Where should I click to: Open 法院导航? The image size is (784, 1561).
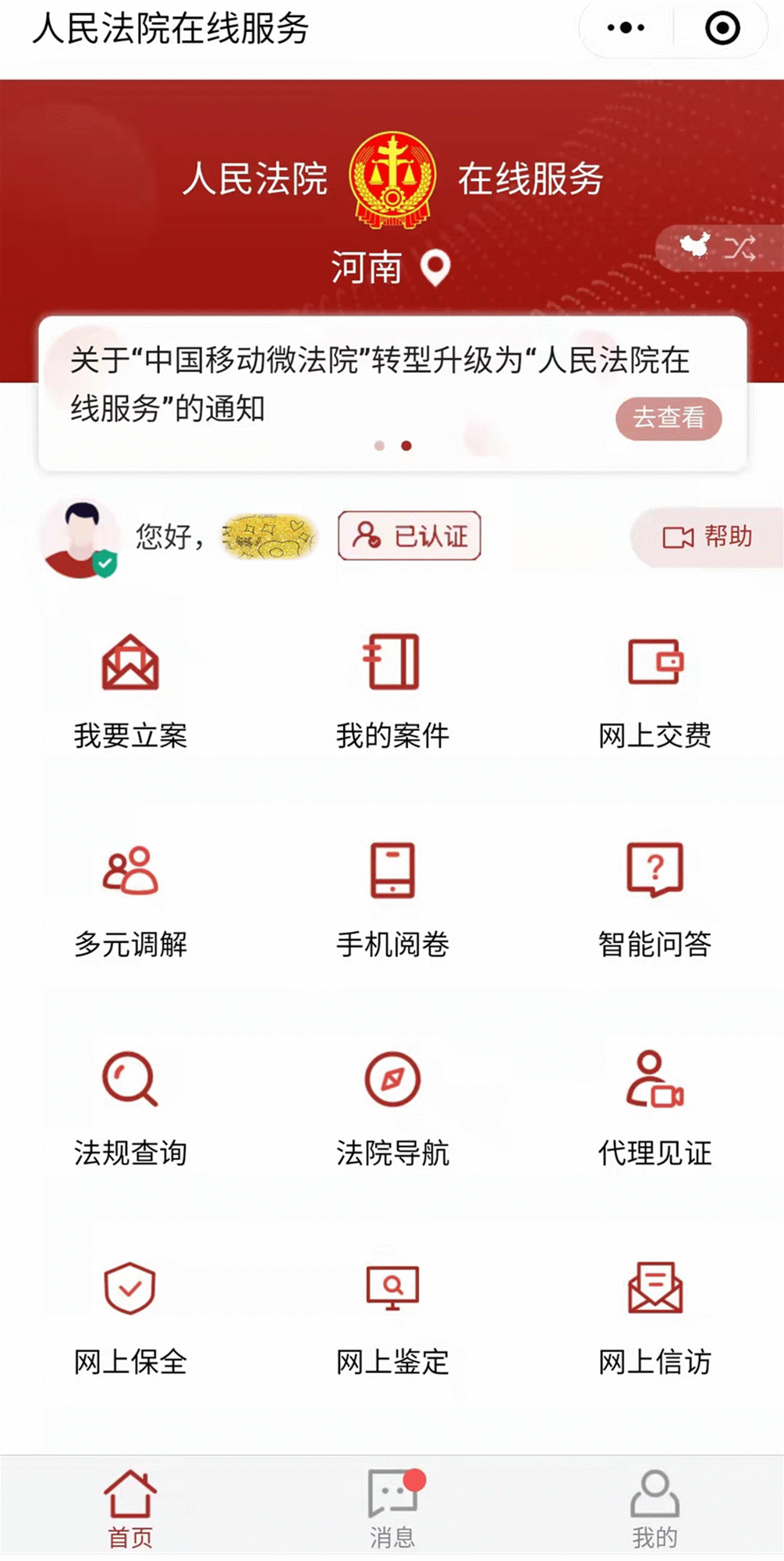(392, 1110)
